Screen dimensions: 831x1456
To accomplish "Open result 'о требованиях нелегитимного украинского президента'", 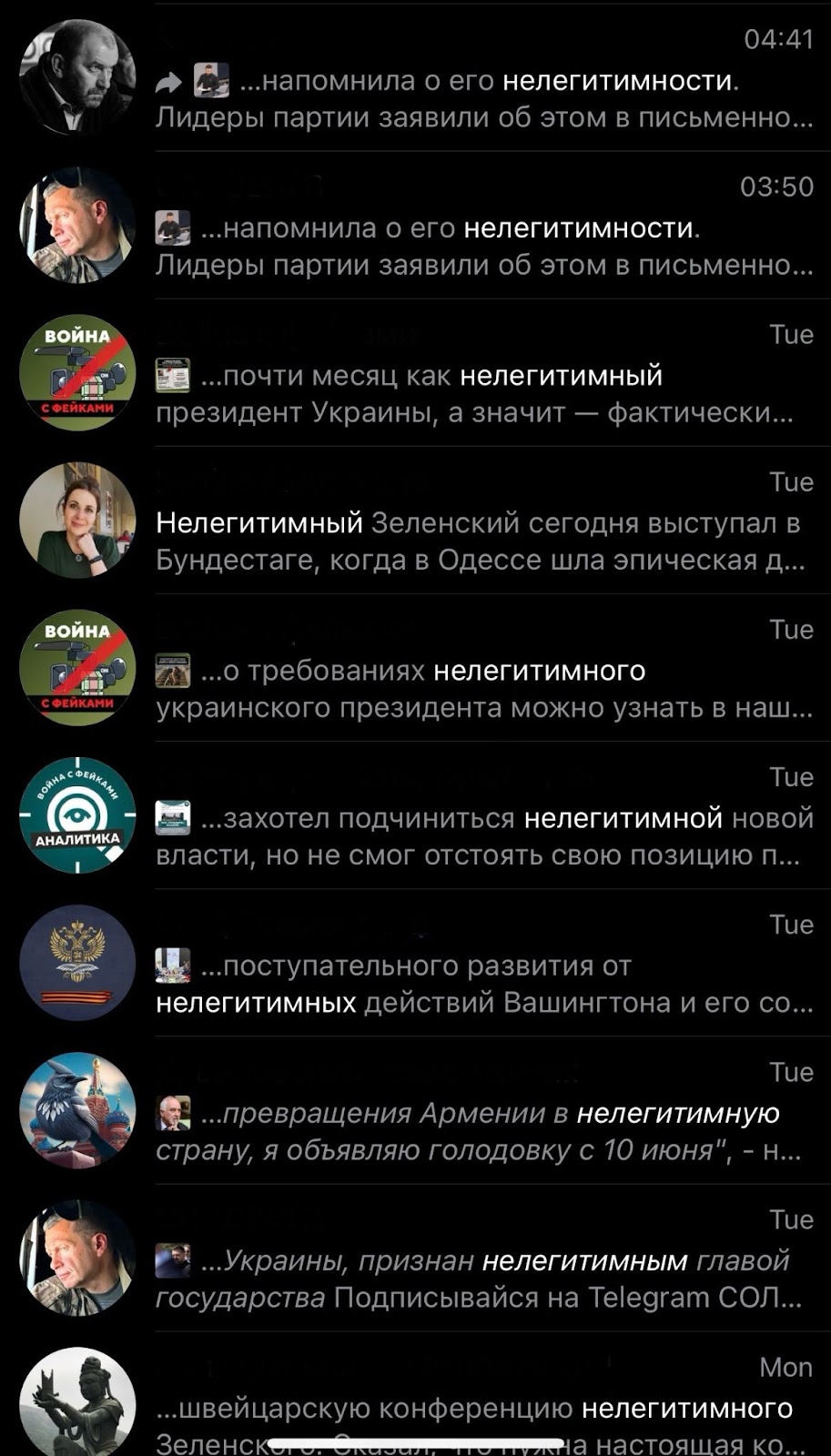I will (x=482, y=688).
